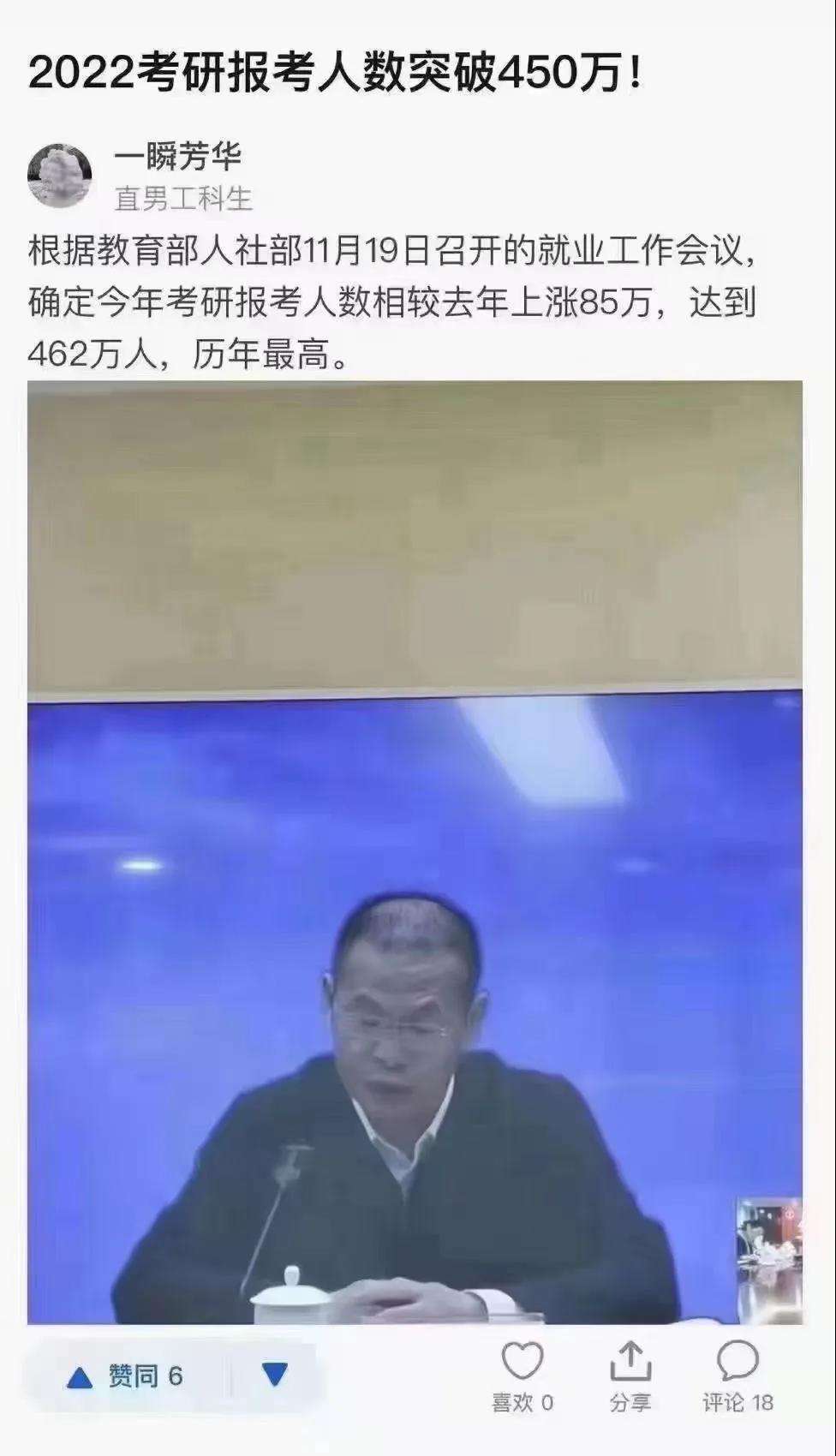Open 一瞬芳华's profile avatar

[x=60, y=176]
